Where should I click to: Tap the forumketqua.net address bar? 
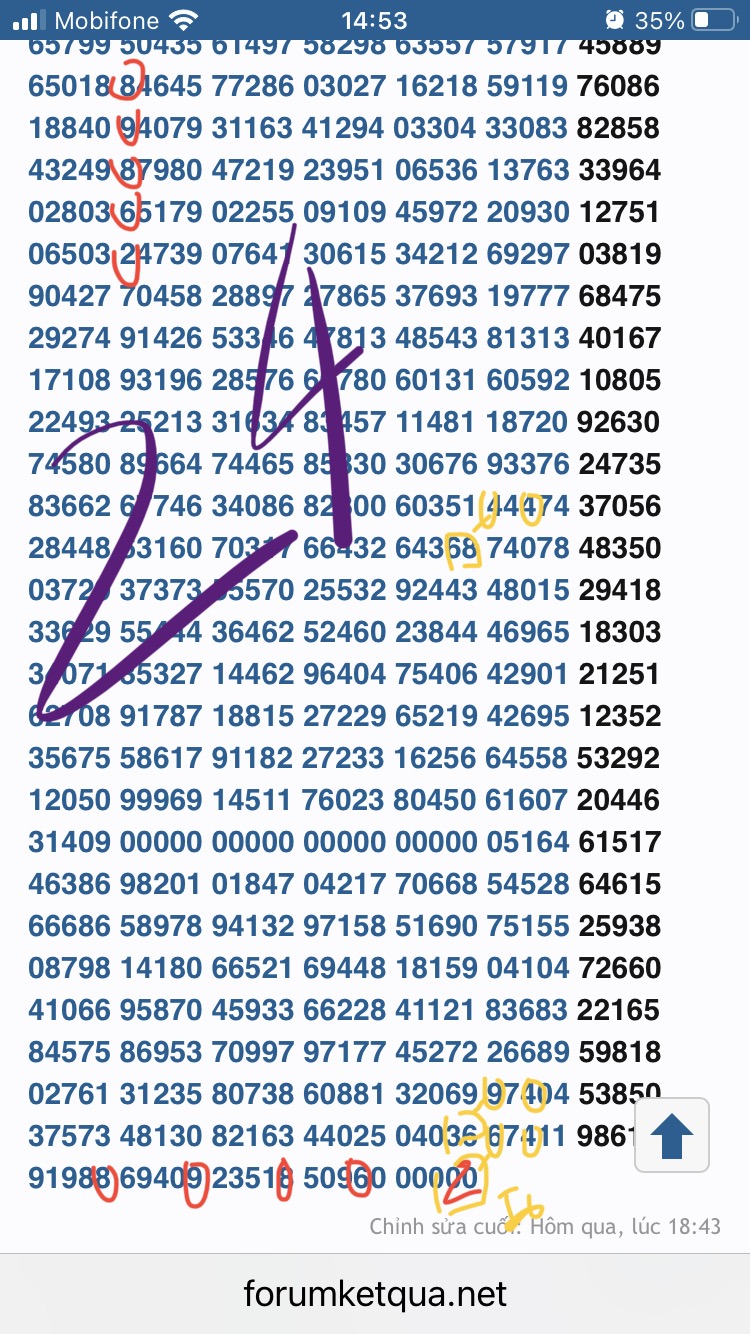375,1295
